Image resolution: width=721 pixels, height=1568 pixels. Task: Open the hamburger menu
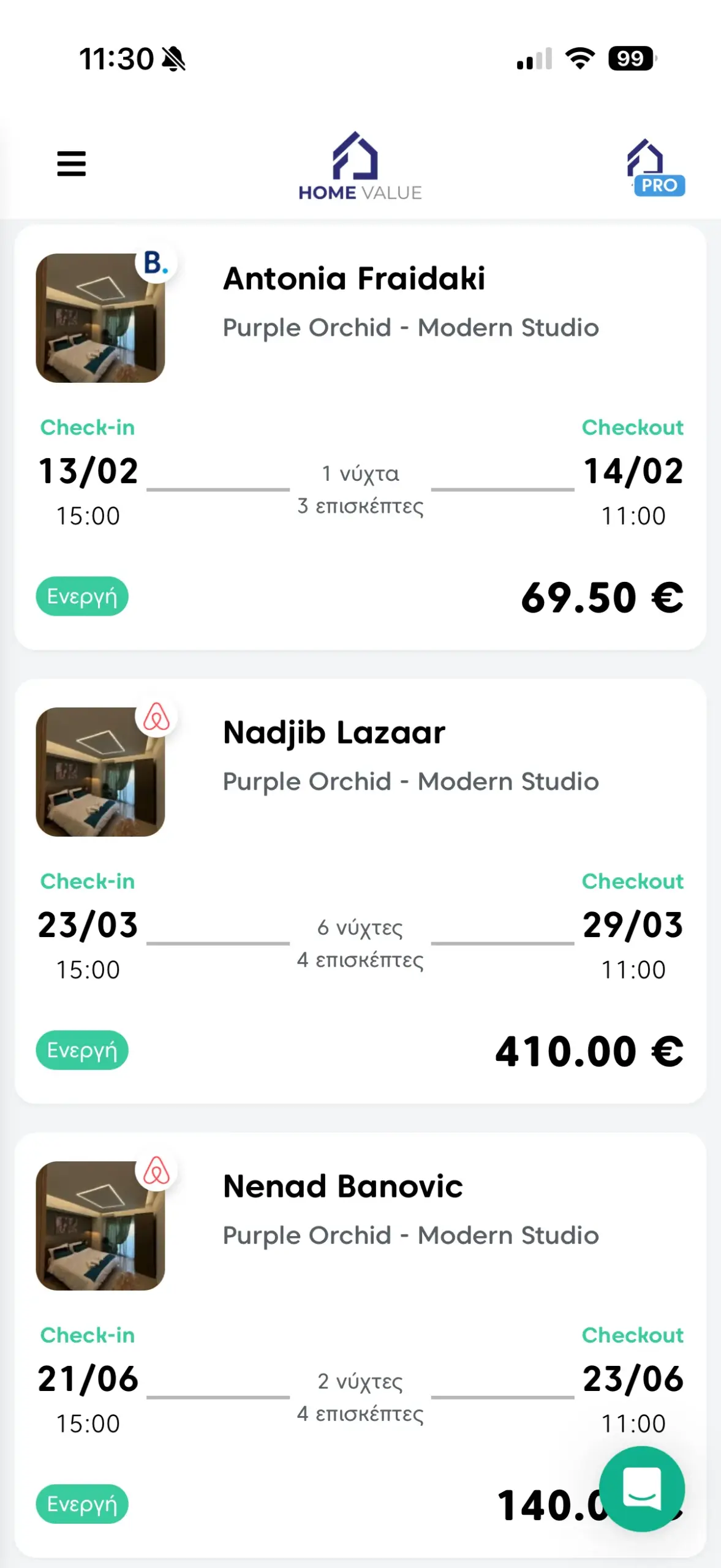(x=72, y=164)
